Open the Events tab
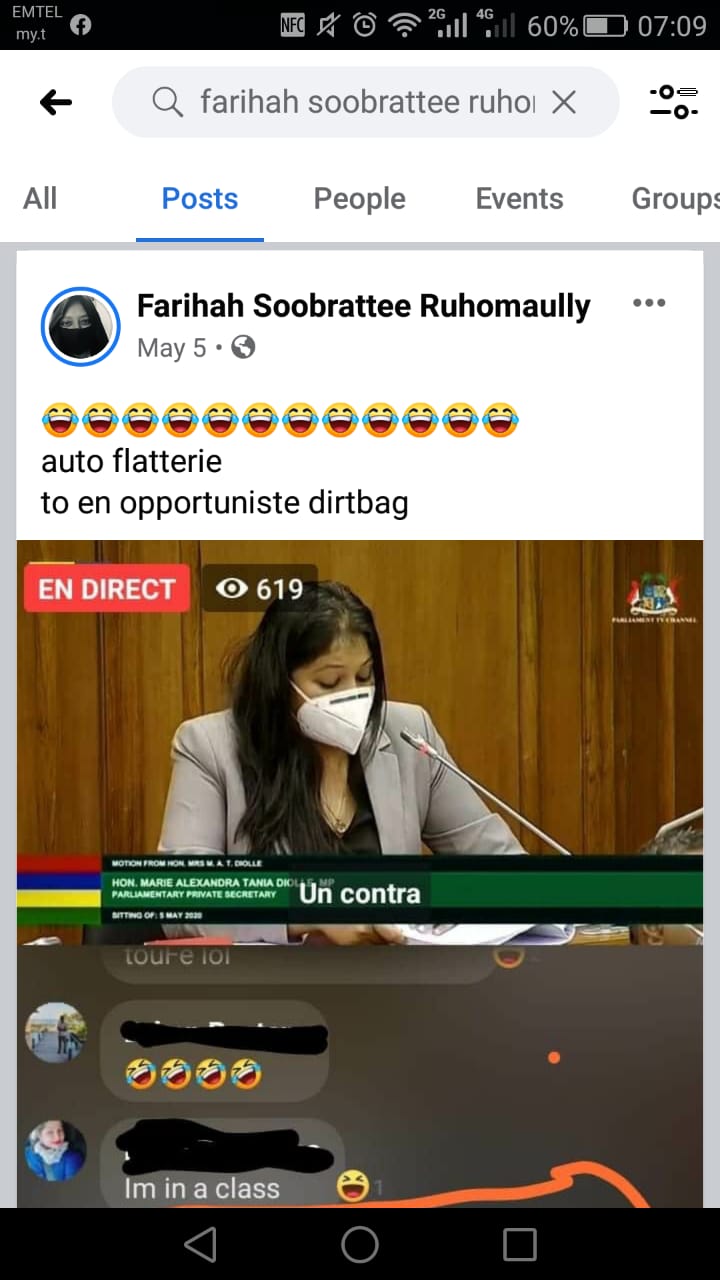 (520, 199)
